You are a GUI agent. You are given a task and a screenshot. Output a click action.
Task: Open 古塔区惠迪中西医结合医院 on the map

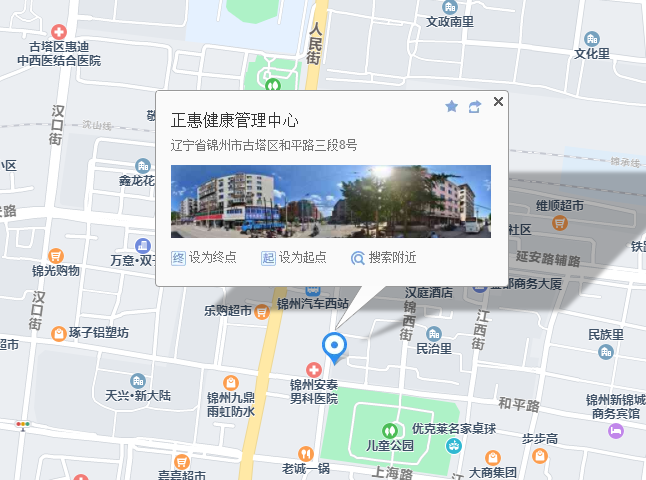pos(59,33)
